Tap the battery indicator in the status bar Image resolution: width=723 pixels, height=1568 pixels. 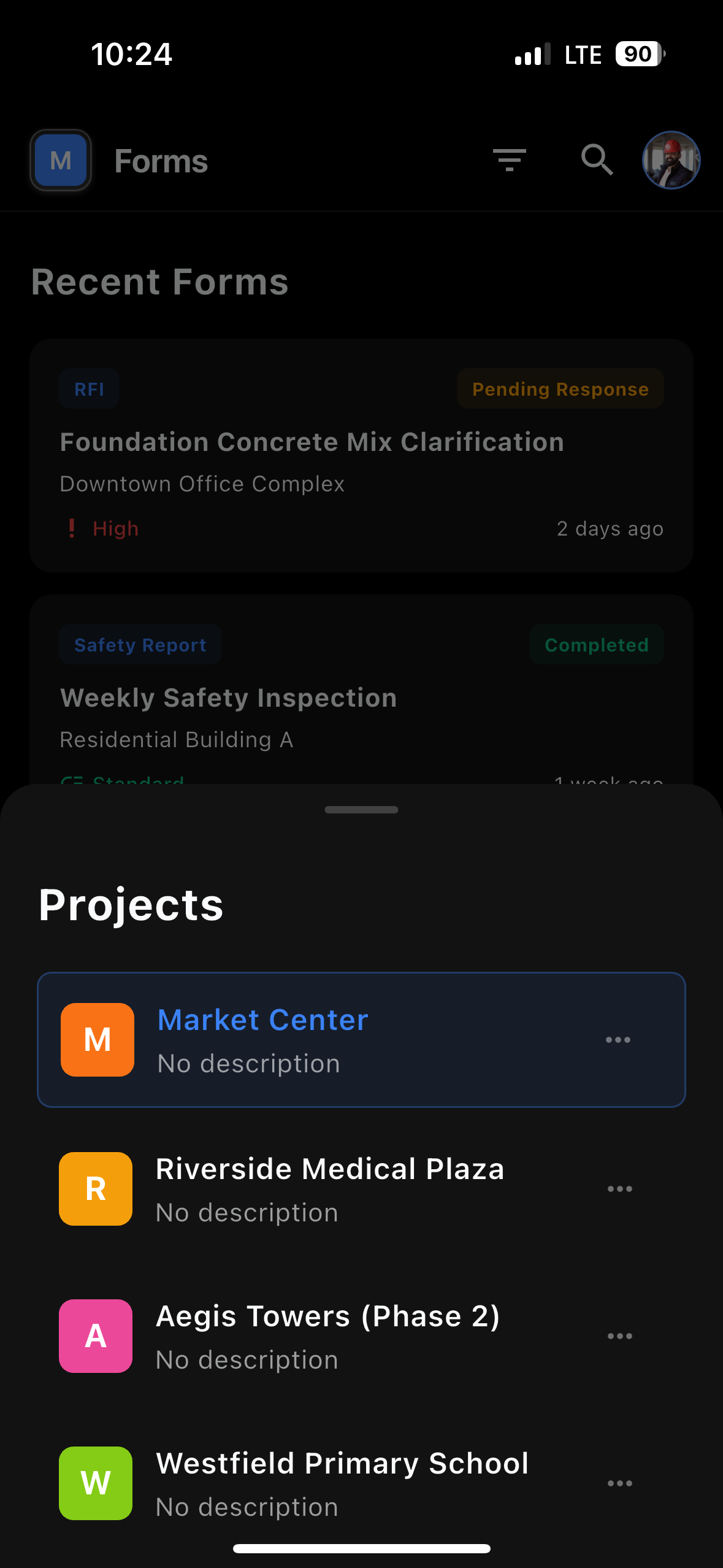coord(637,54)
